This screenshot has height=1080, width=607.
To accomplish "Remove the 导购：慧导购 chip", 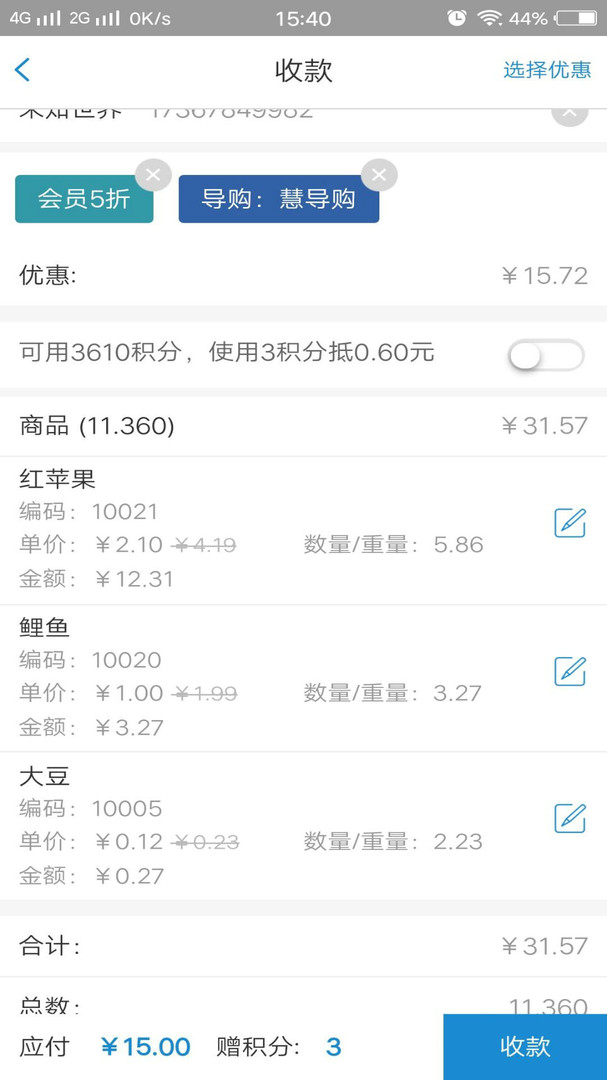I will [x=379, y=175].
